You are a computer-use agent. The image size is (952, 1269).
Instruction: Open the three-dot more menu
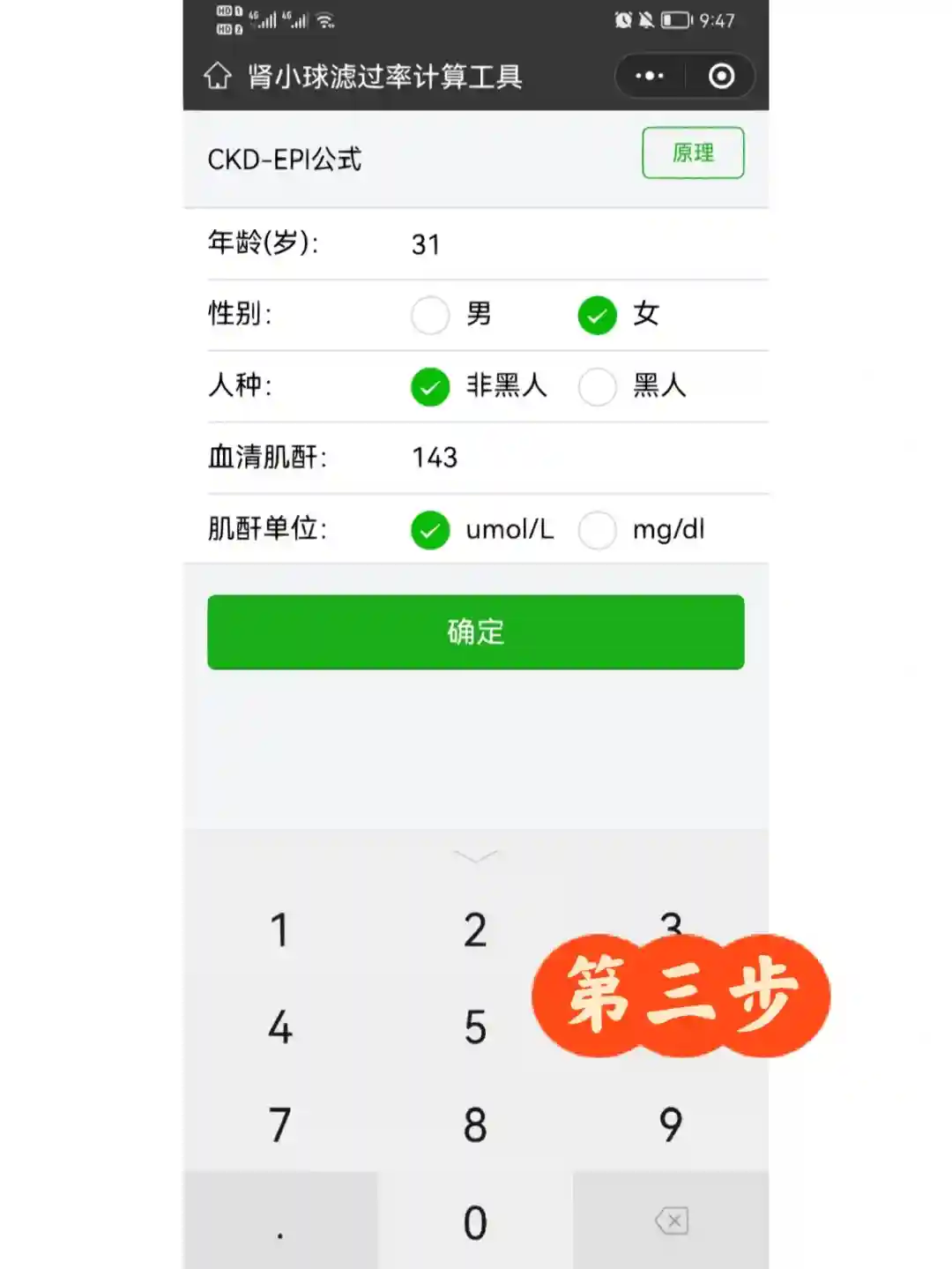click(x=650, y=76)
